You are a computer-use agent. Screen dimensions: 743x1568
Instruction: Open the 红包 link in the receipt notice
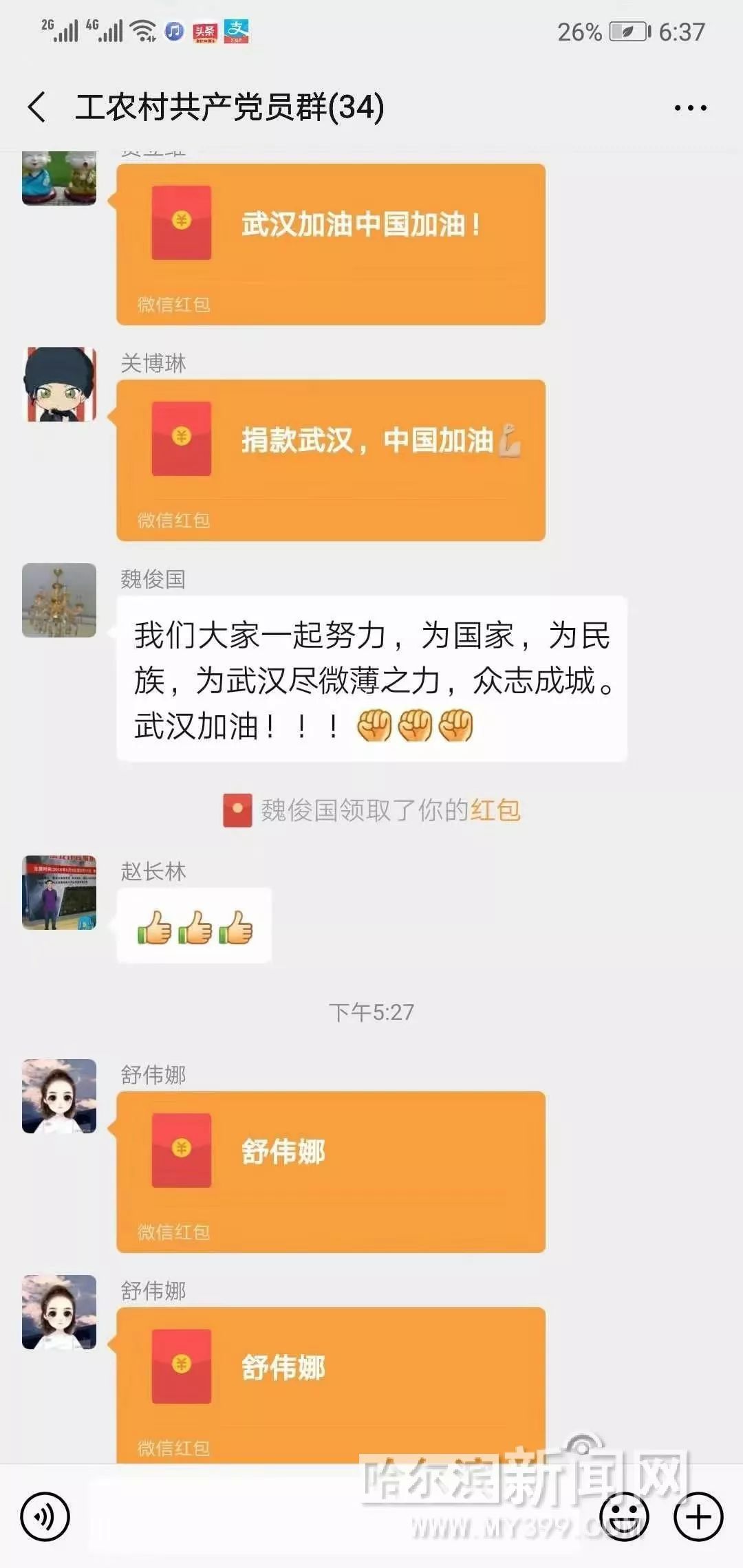(x=499, y=812)
